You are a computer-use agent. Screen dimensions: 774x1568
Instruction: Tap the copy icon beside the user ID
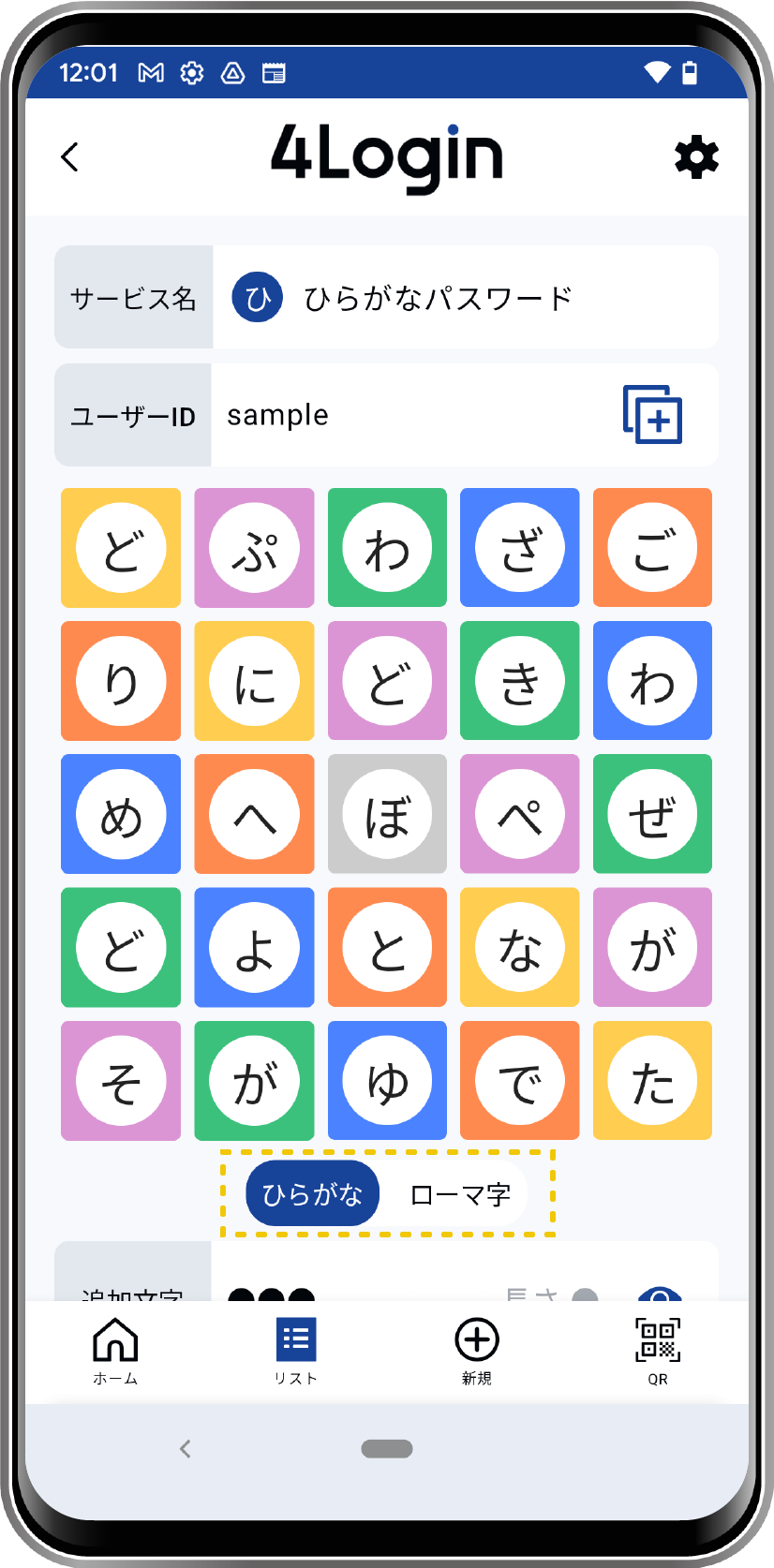[652, 414]
